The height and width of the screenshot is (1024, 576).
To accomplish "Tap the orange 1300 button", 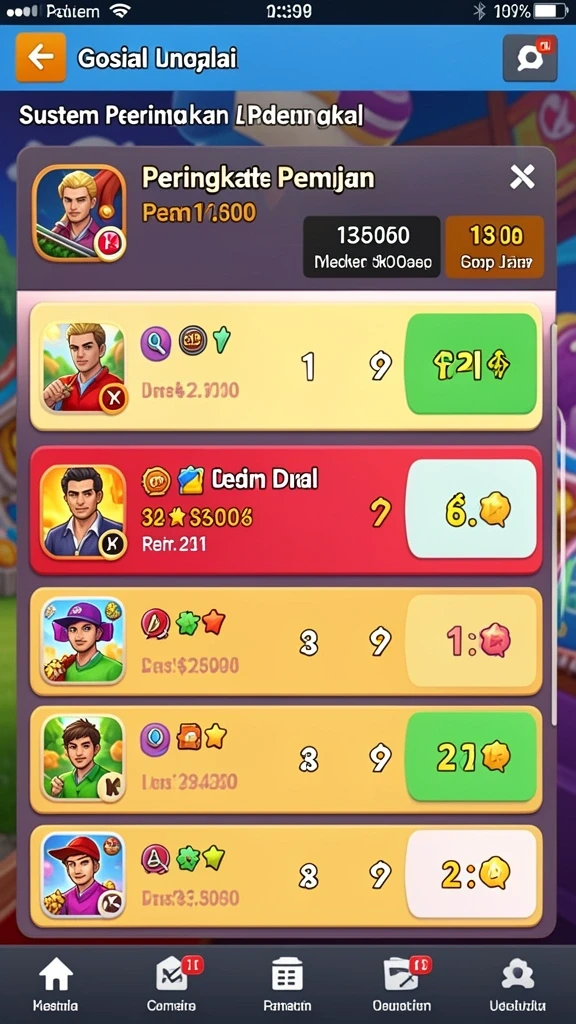I will click(x=494, y=246).
